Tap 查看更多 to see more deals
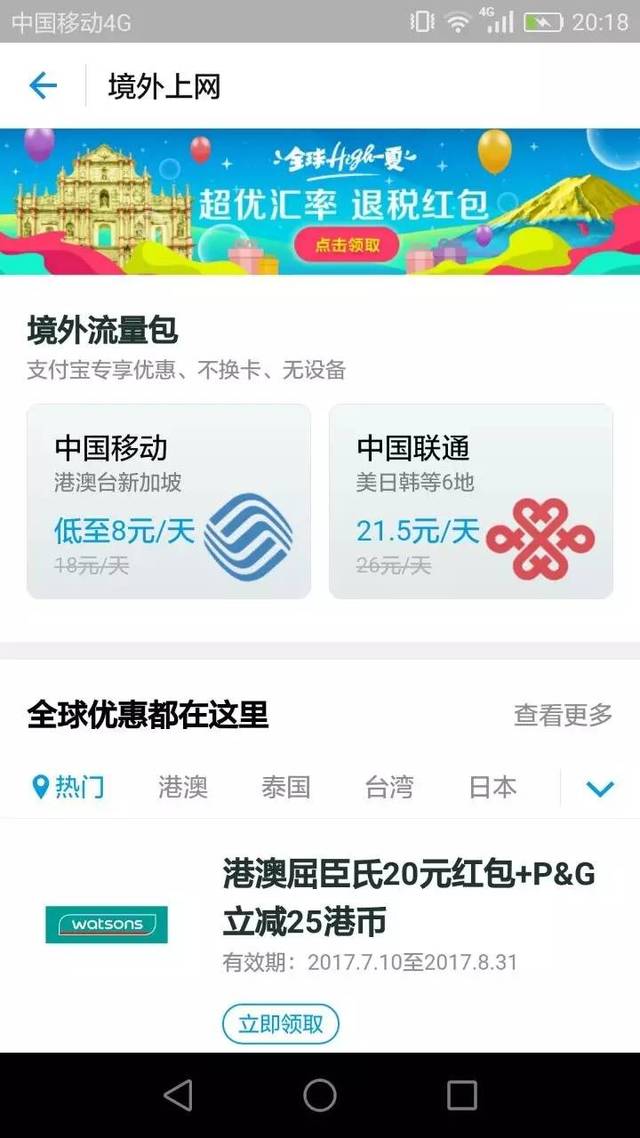 562,715
